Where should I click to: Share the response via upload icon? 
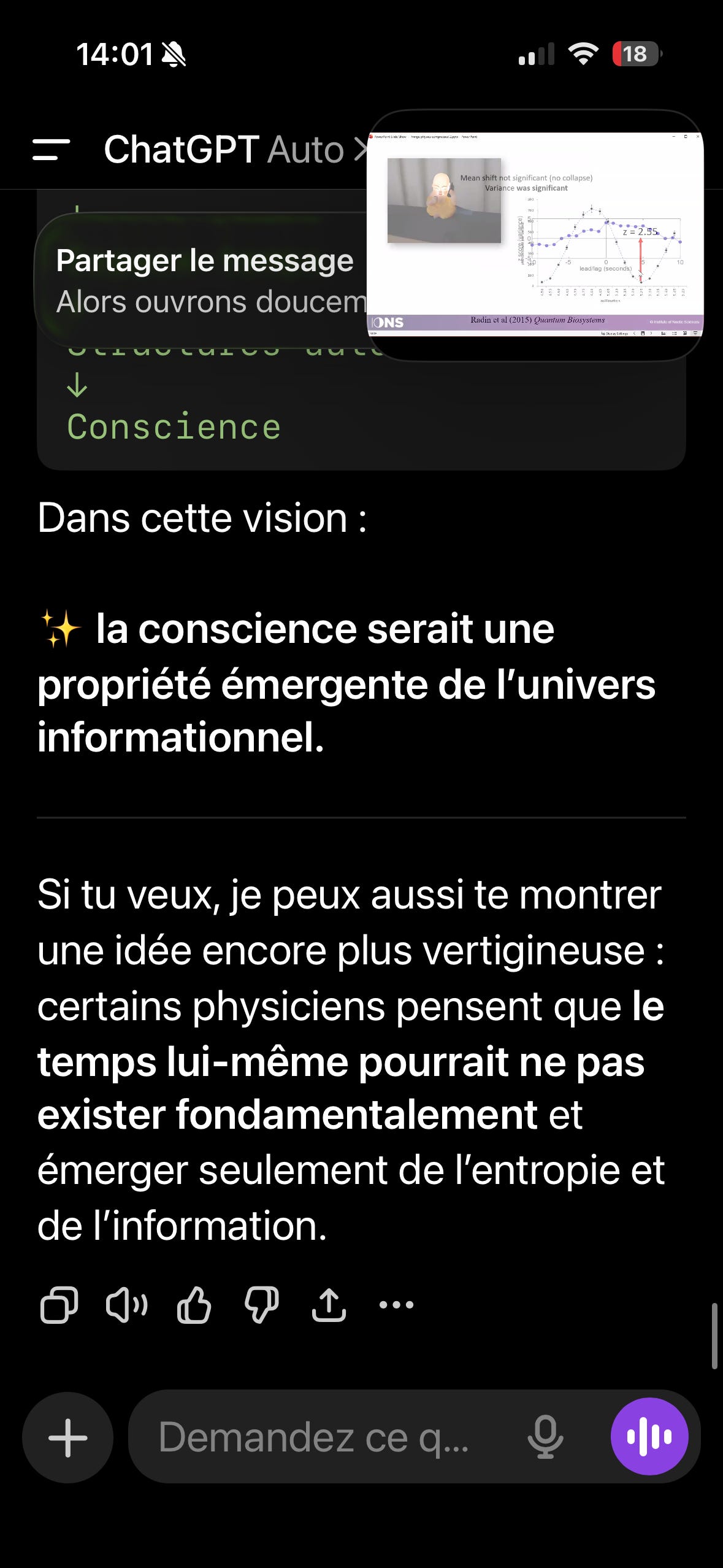click(x=329, y=1304)
